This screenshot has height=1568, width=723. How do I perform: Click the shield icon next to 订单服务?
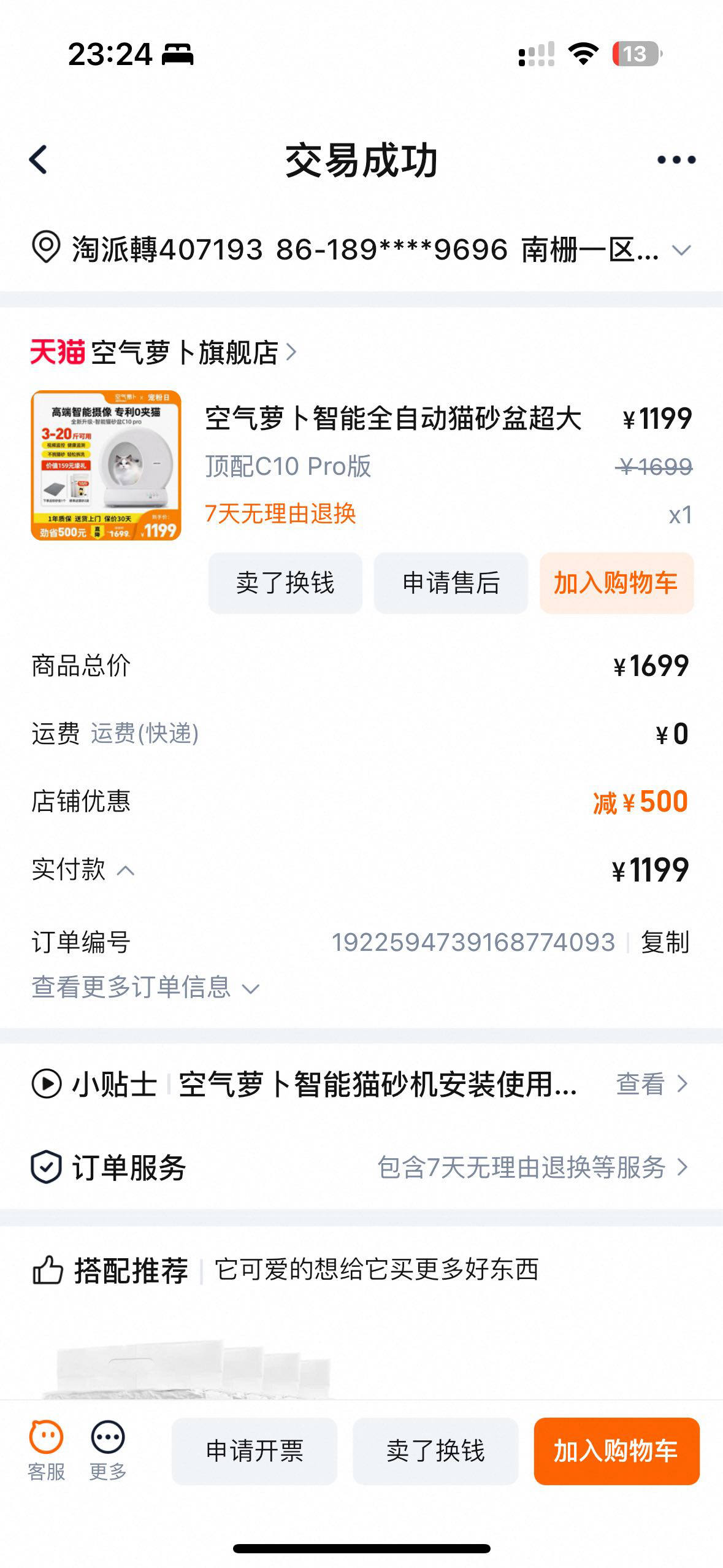coord(46,1167)
